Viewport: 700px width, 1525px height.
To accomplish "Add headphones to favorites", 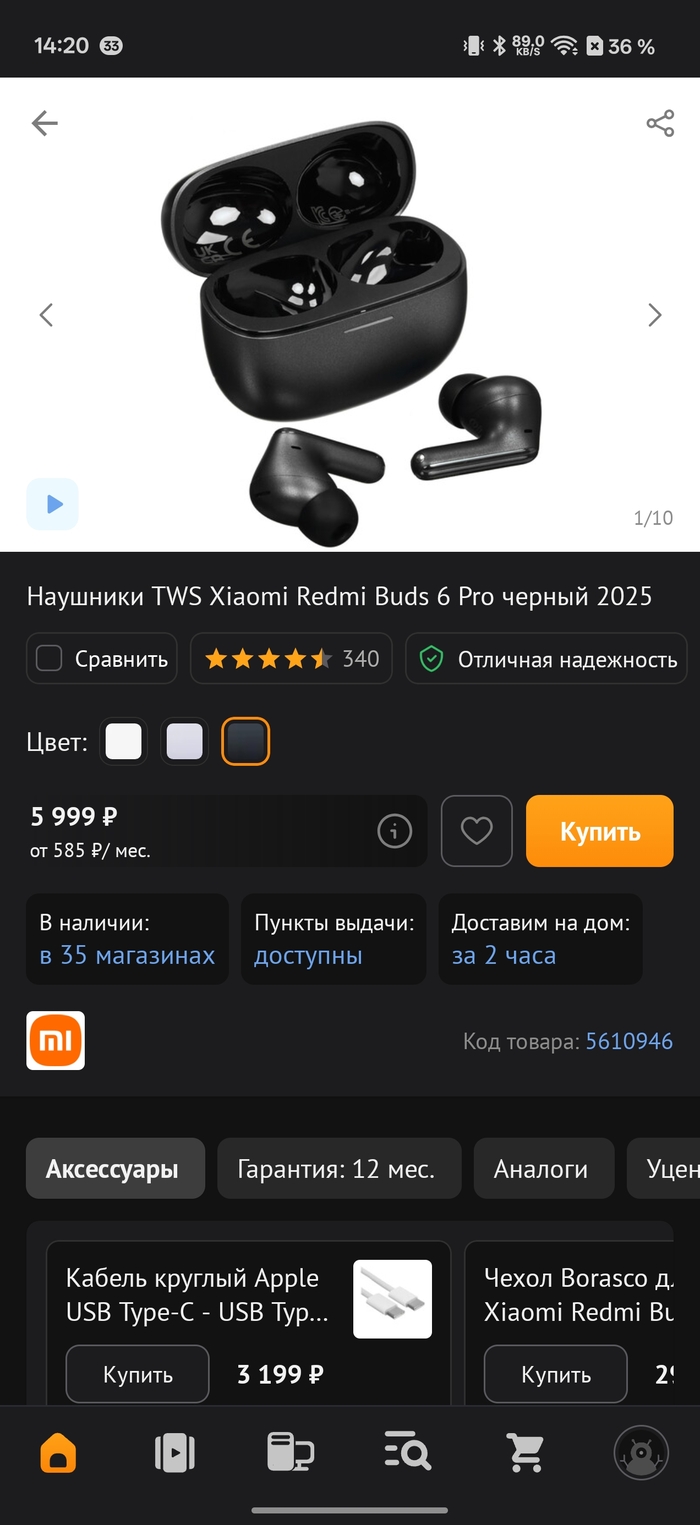I will point(477,831).
